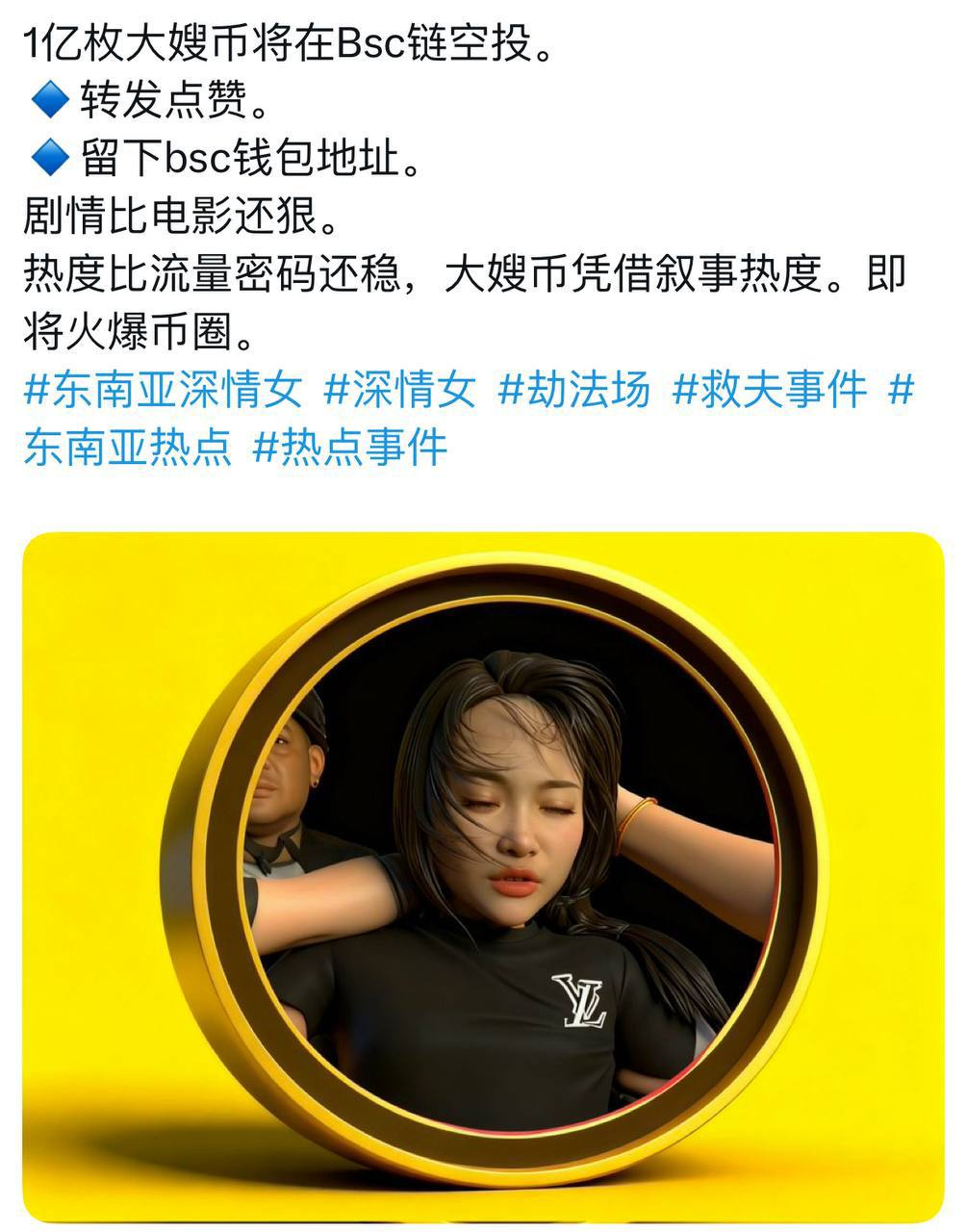The width and height of the screenshot is (967, 1232).
Task: Open the #东南亚深情女 hashtag
Action: coord(163,390)
